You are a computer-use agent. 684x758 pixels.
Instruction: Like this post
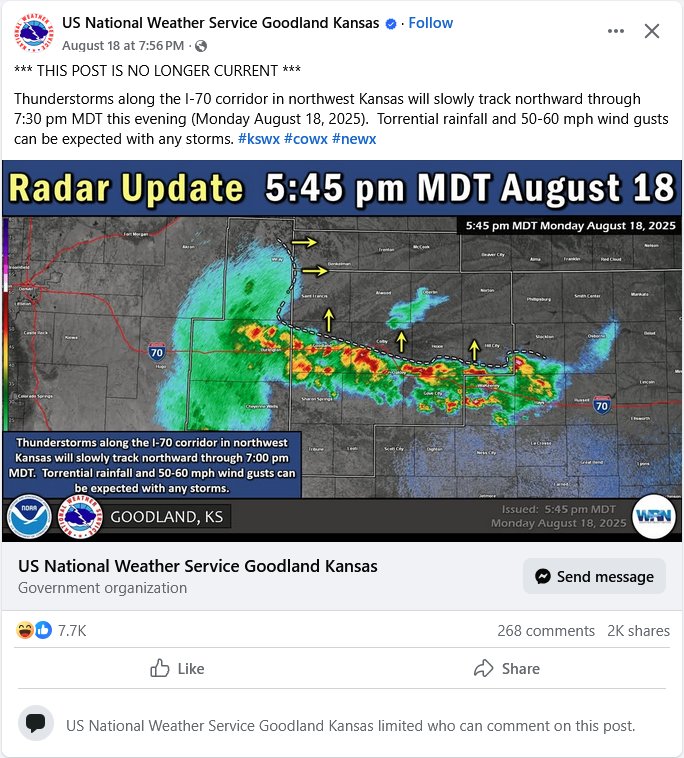[x=176, y=668]
